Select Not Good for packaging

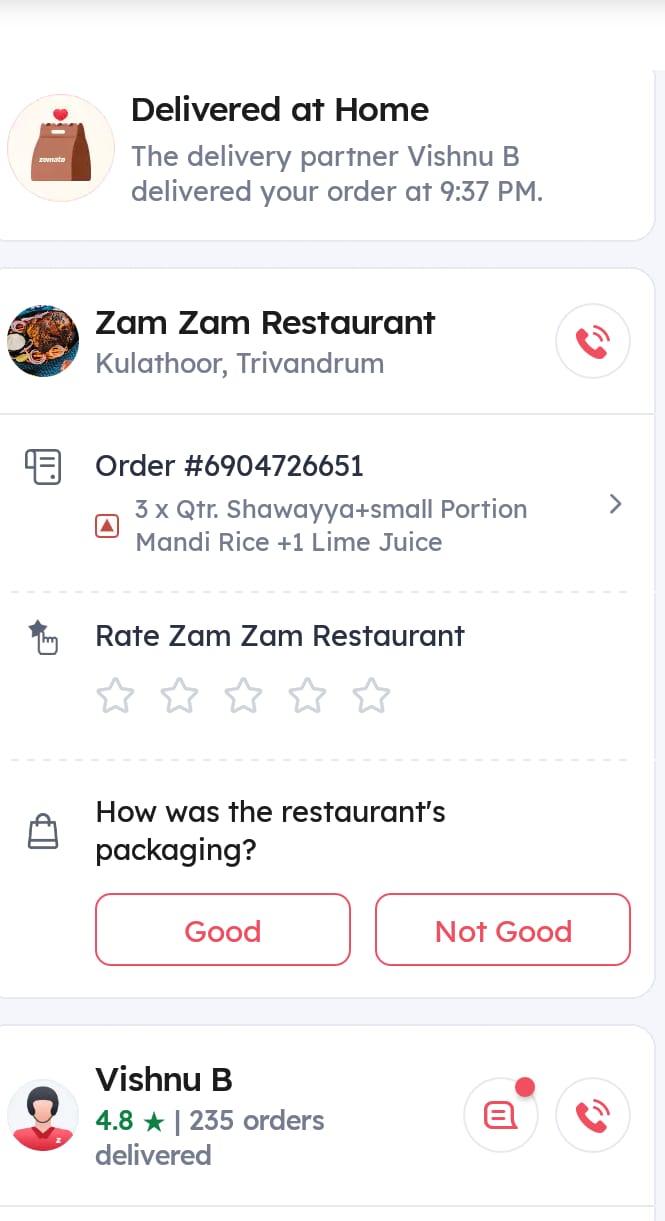pos(503,930)
